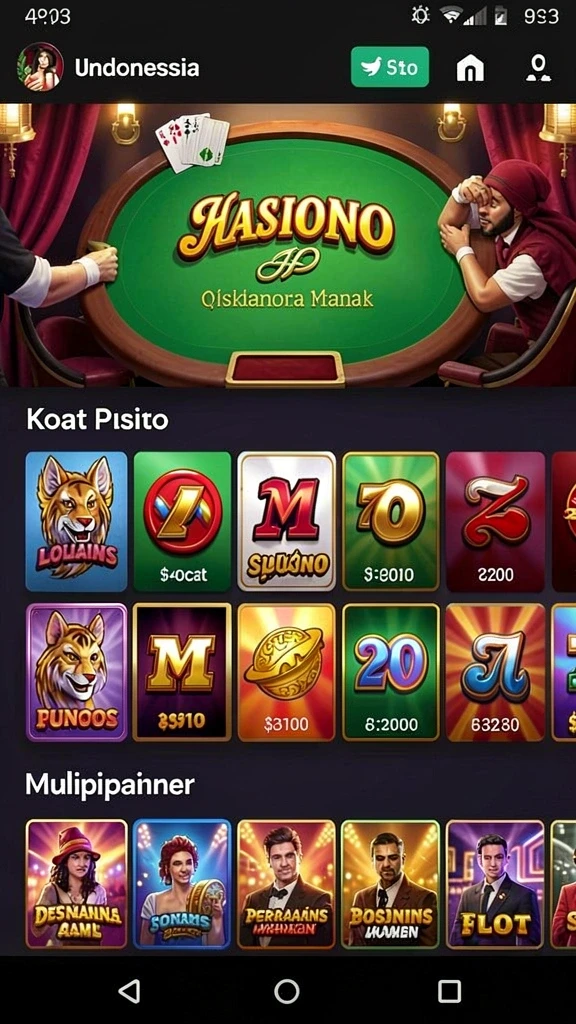Launch the Flot multiplayer game tile
Viewport: 576px width, 1024px height.
(495, 884)
